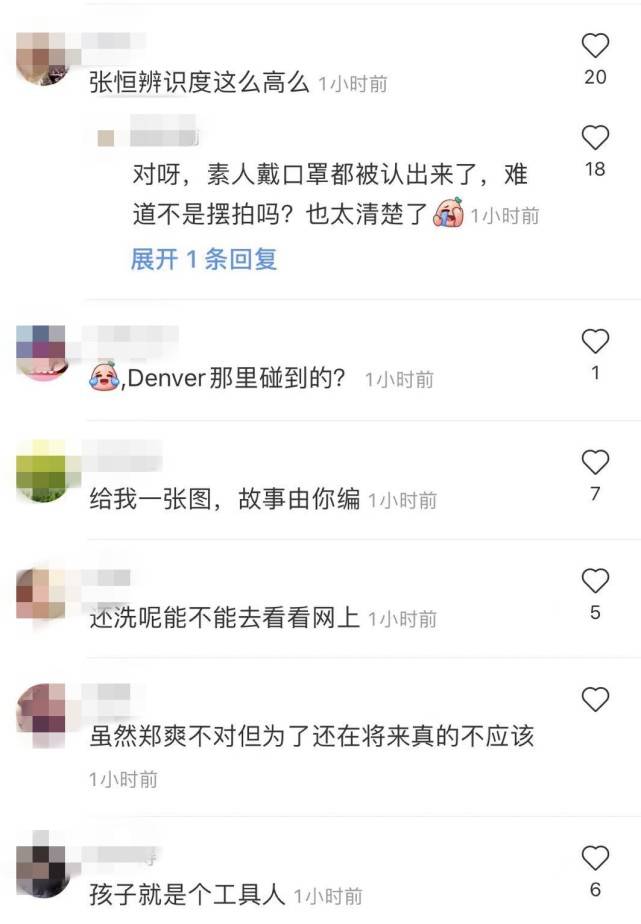
Task: Like the comment starting 虽然郑爽不对
Action: [x=595, y=698]
